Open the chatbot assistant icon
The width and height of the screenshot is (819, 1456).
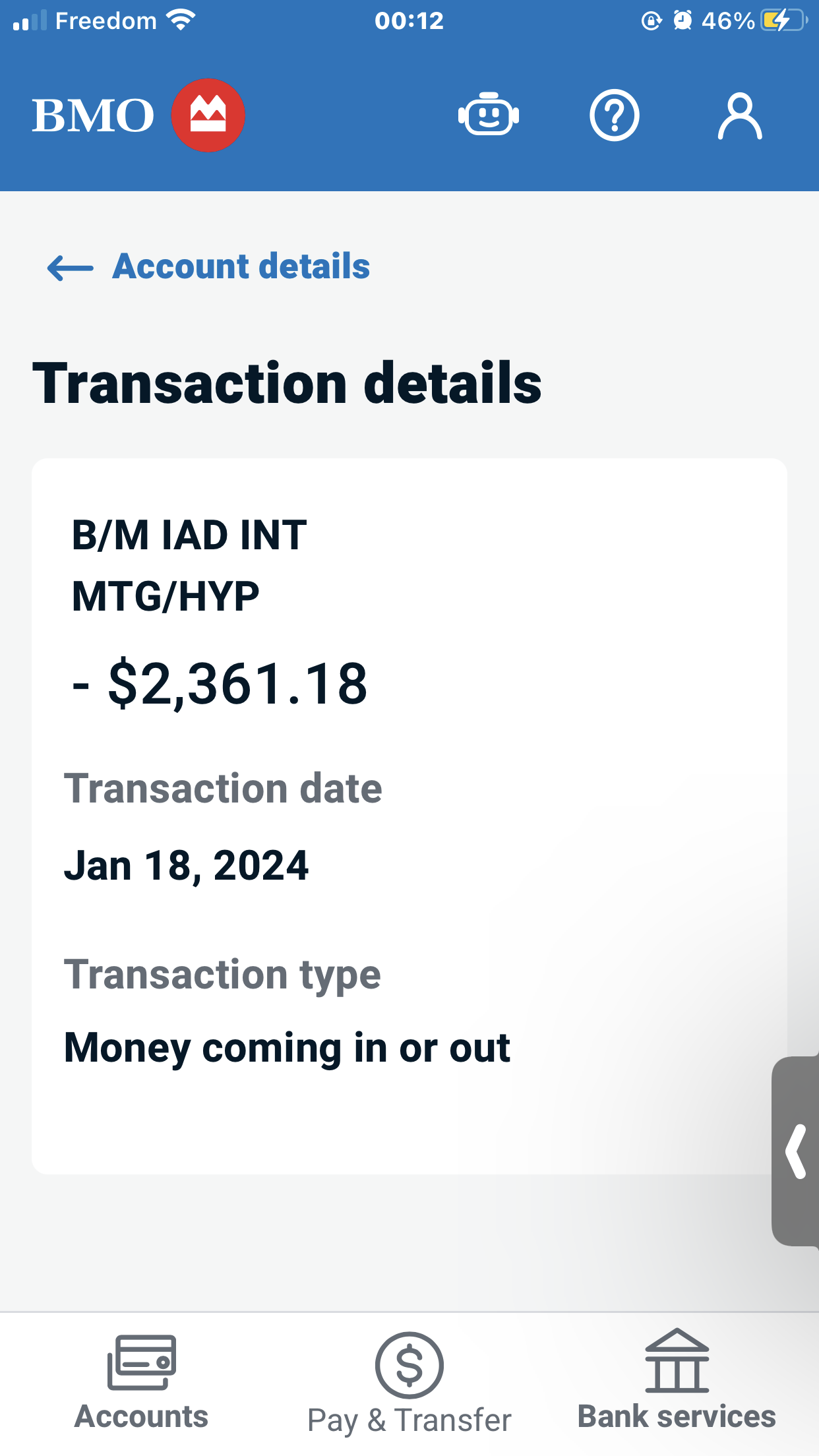489,115
